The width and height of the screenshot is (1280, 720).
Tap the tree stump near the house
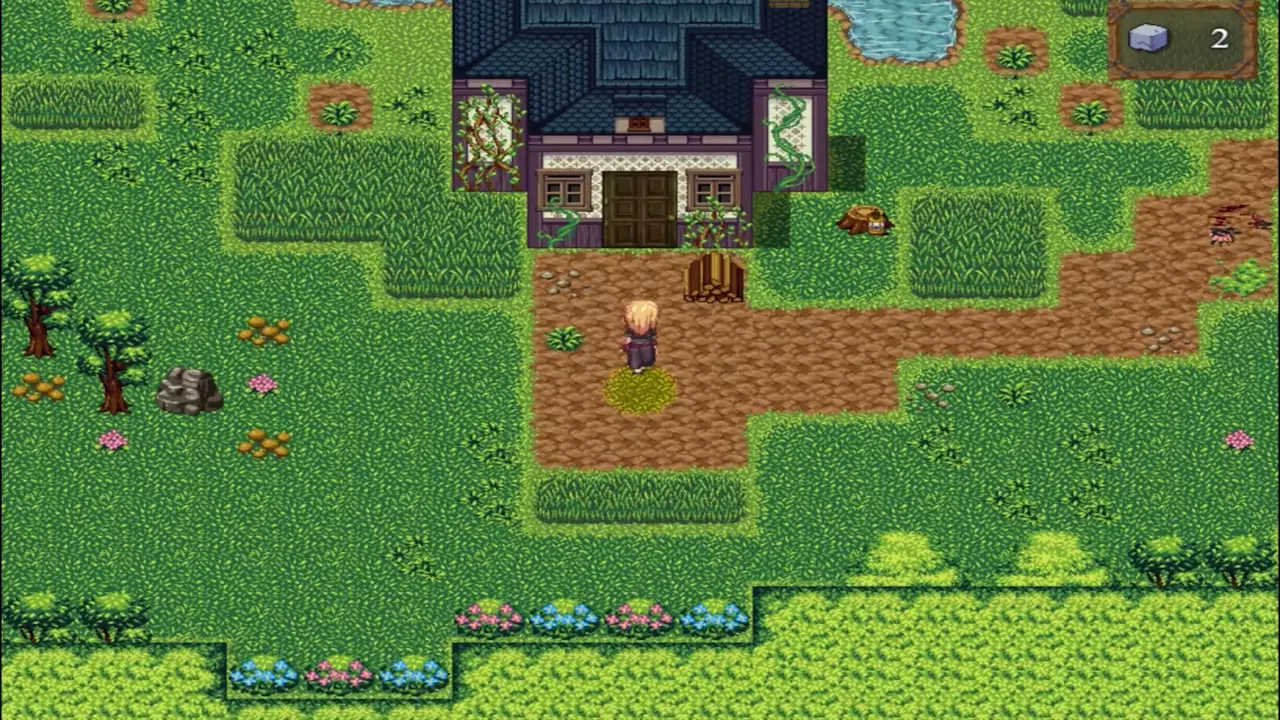coord(865,220)
